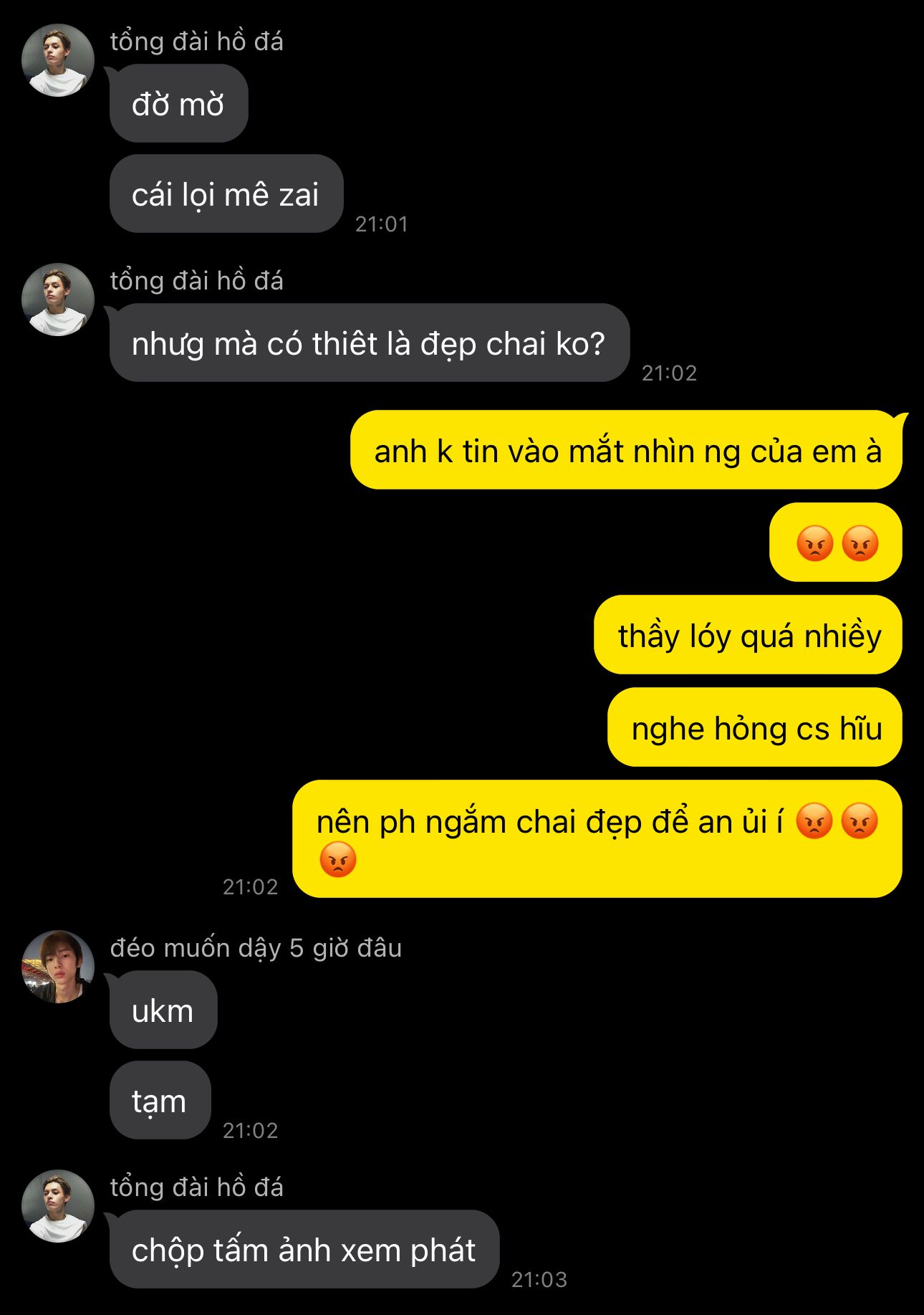The height and width of the screenshot is (1315, 924).
Task: View profile of "đéo muốn dậy 5 giờ đâu"
Action: click(58, 967)
